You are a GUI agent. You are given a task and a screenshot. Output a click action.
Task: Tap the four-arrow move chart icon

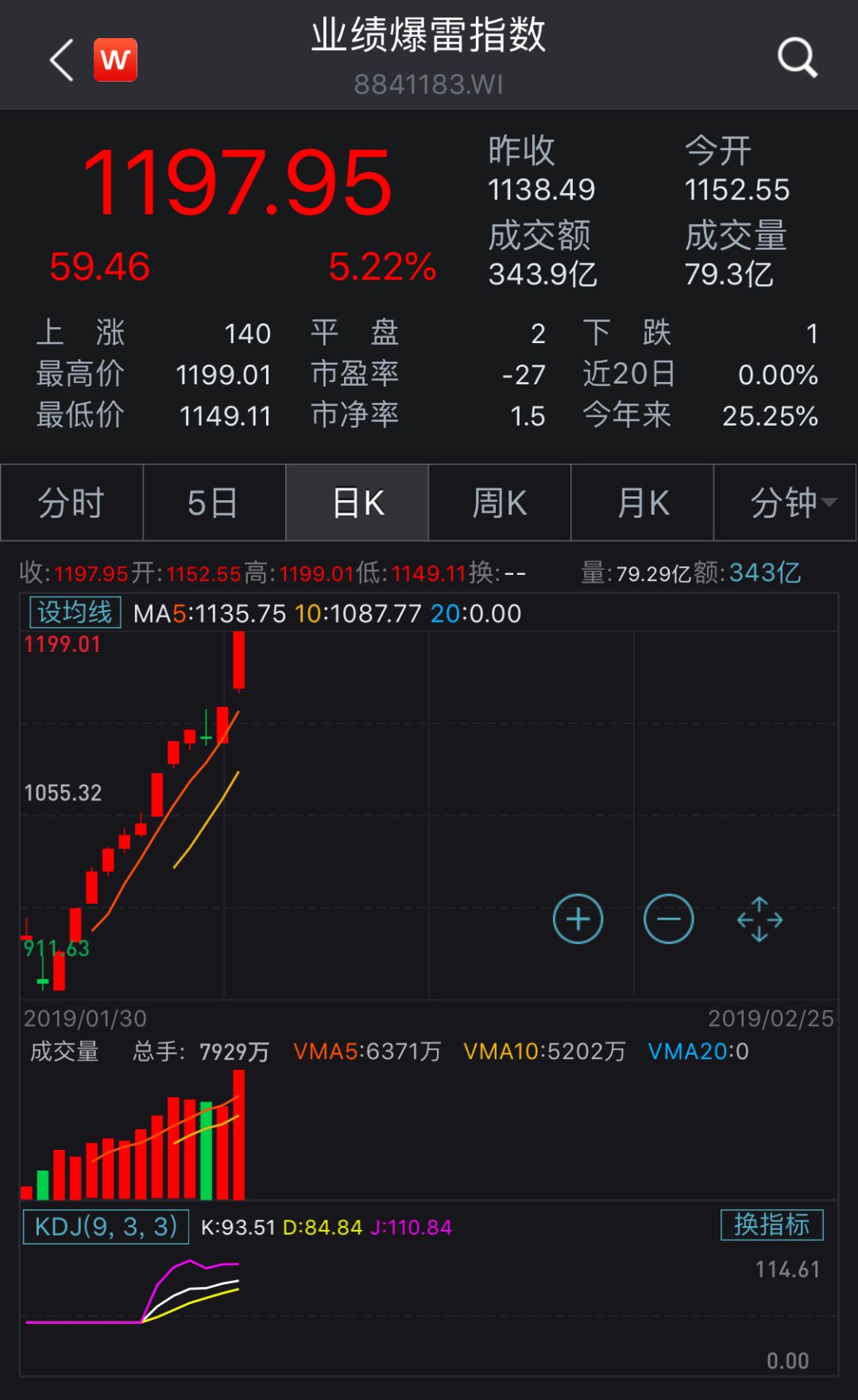(x=759, y=920)
